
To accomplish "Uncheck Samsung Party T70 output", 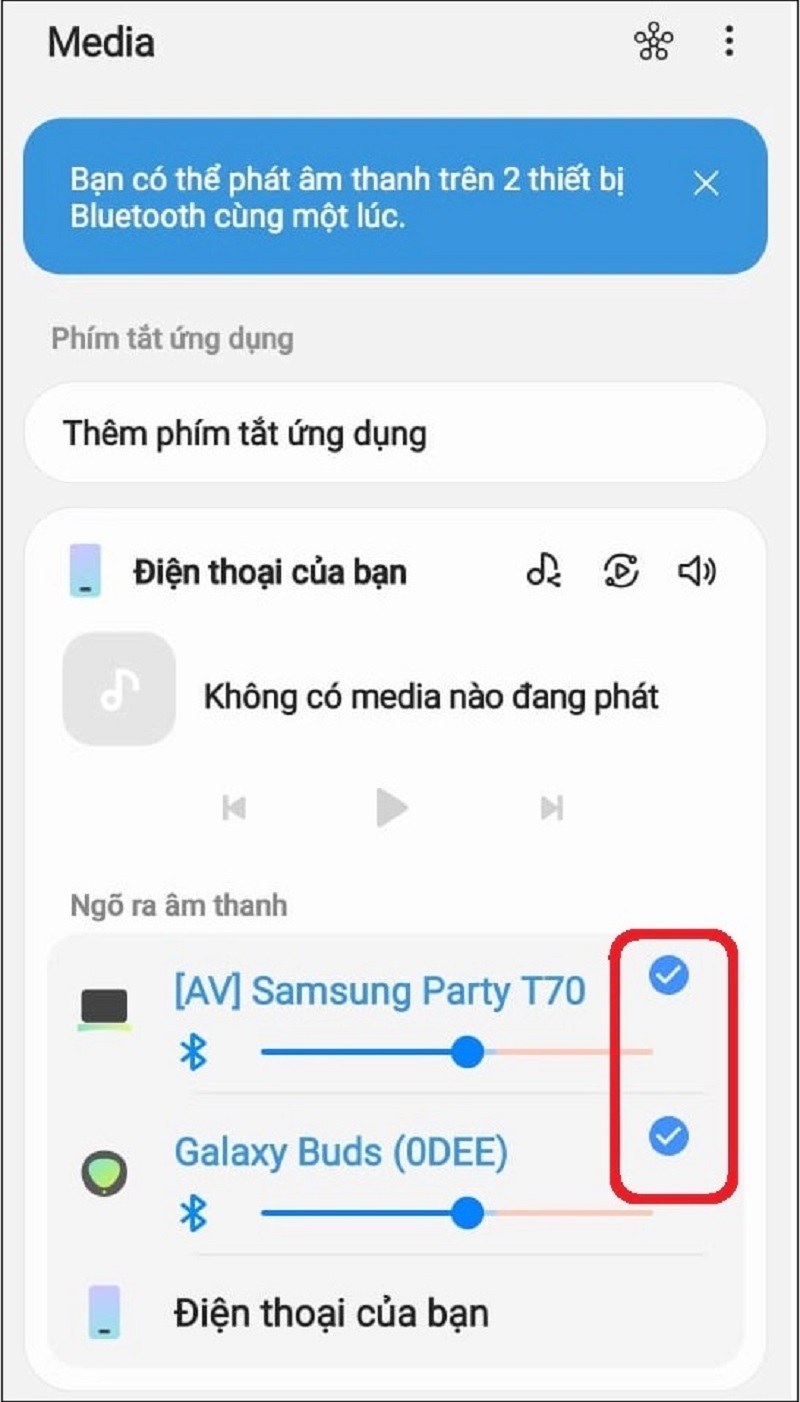I will point(669,975).
